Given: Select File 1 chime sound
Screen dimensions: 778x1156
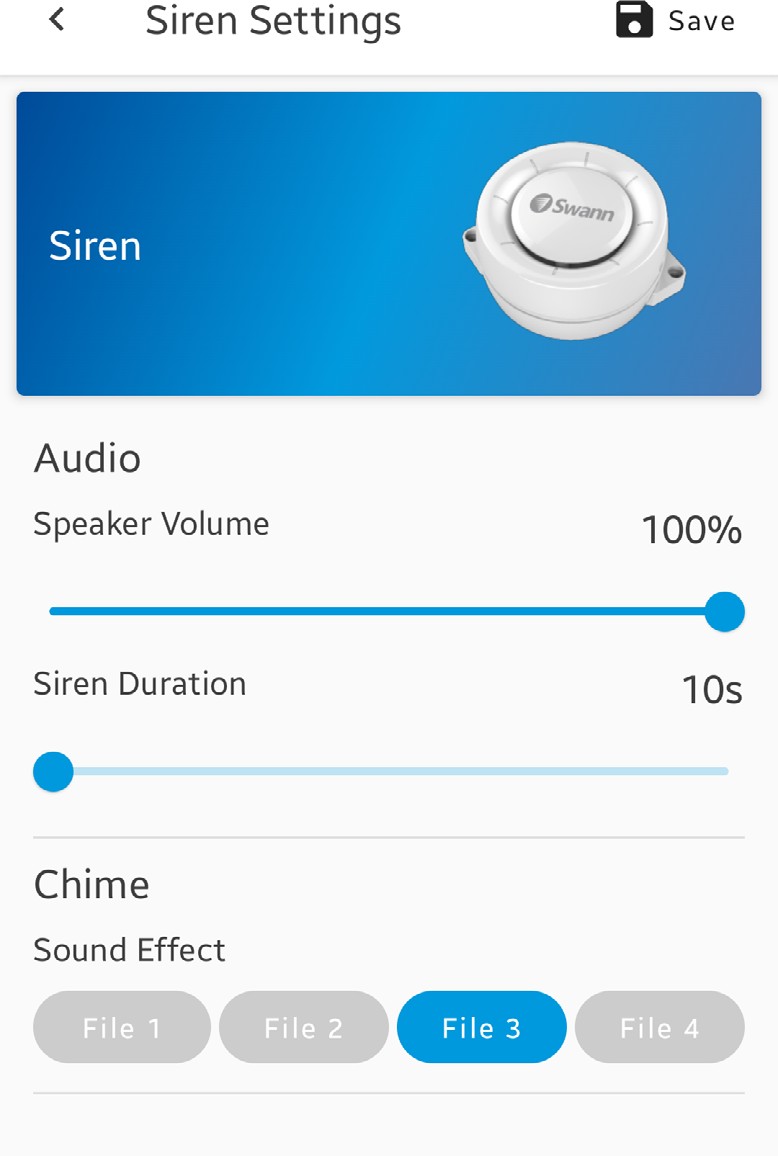Looking at the screenshot, I should [122, 1027].
